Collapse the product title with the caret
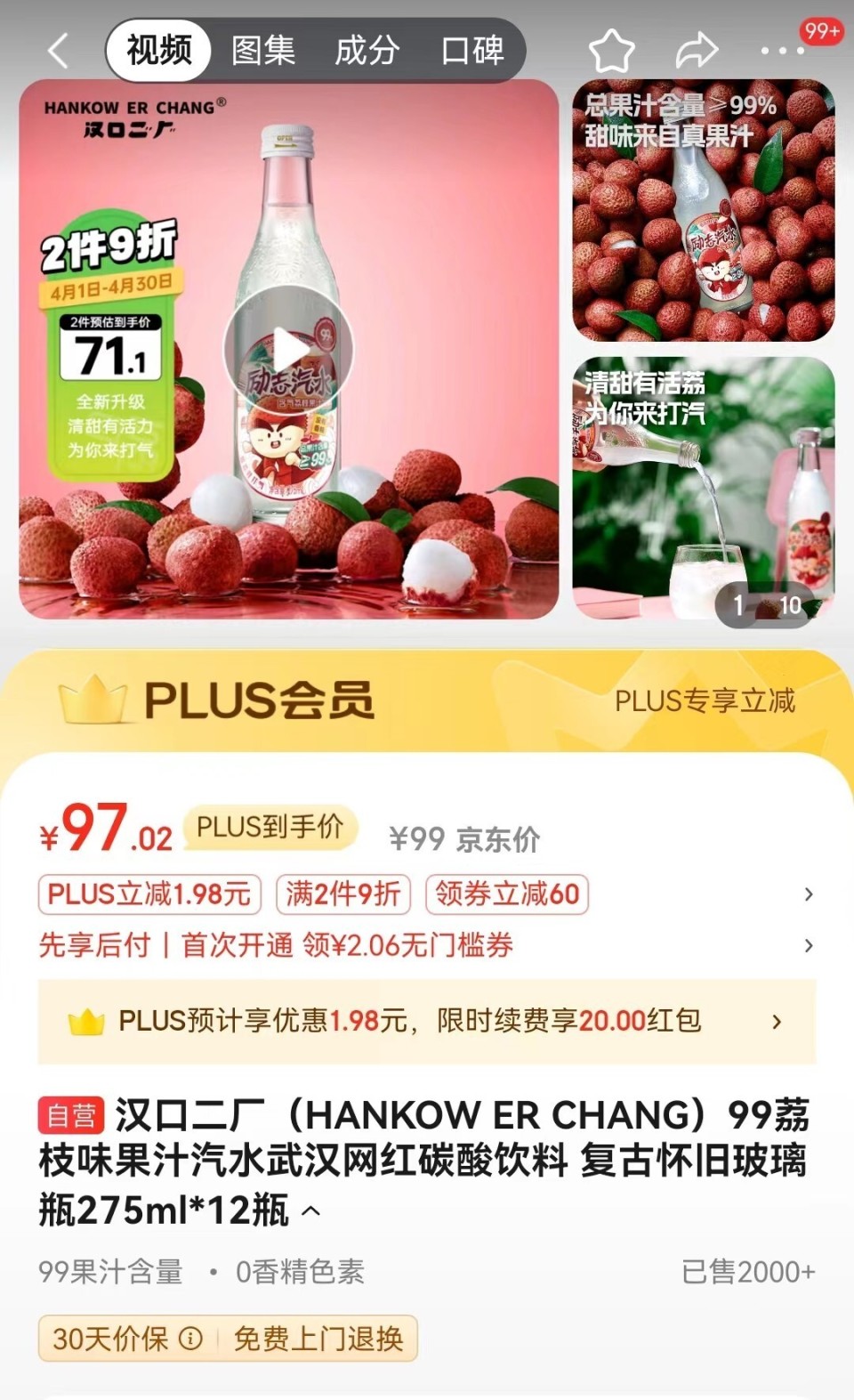This screenshot has width=854, height=1400. click(311, 1212)
